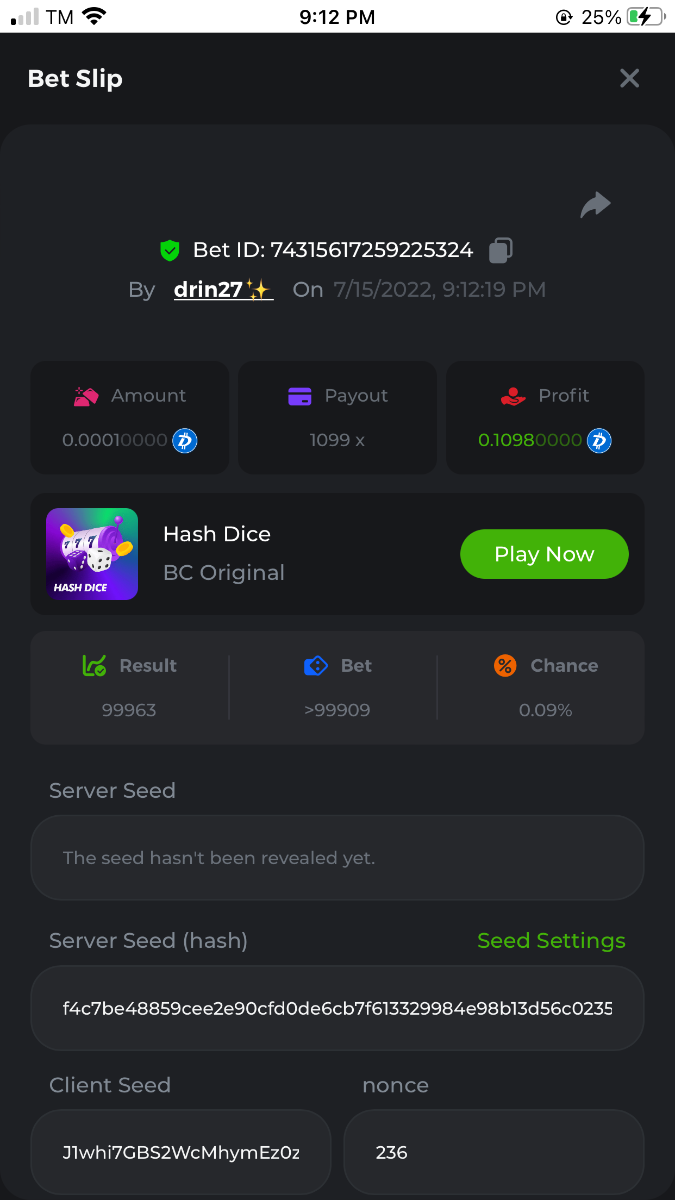The width and height of the screenshot is (675, 1200).
Task: Select the Server Seed hash field
Action: click(x=337, y=1008)
